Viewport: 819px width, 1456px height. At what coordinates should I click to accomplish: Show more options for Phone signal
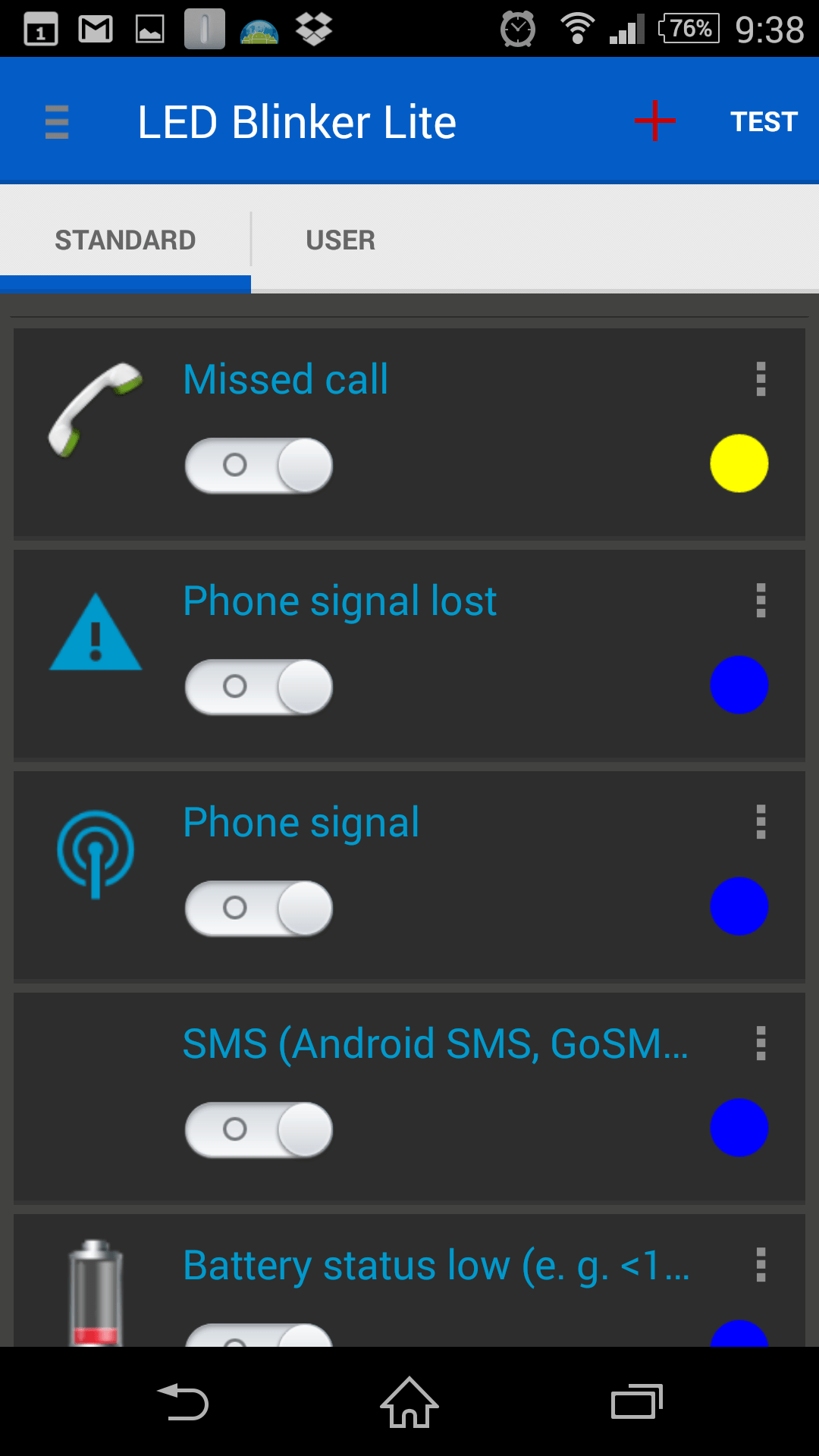761,822
